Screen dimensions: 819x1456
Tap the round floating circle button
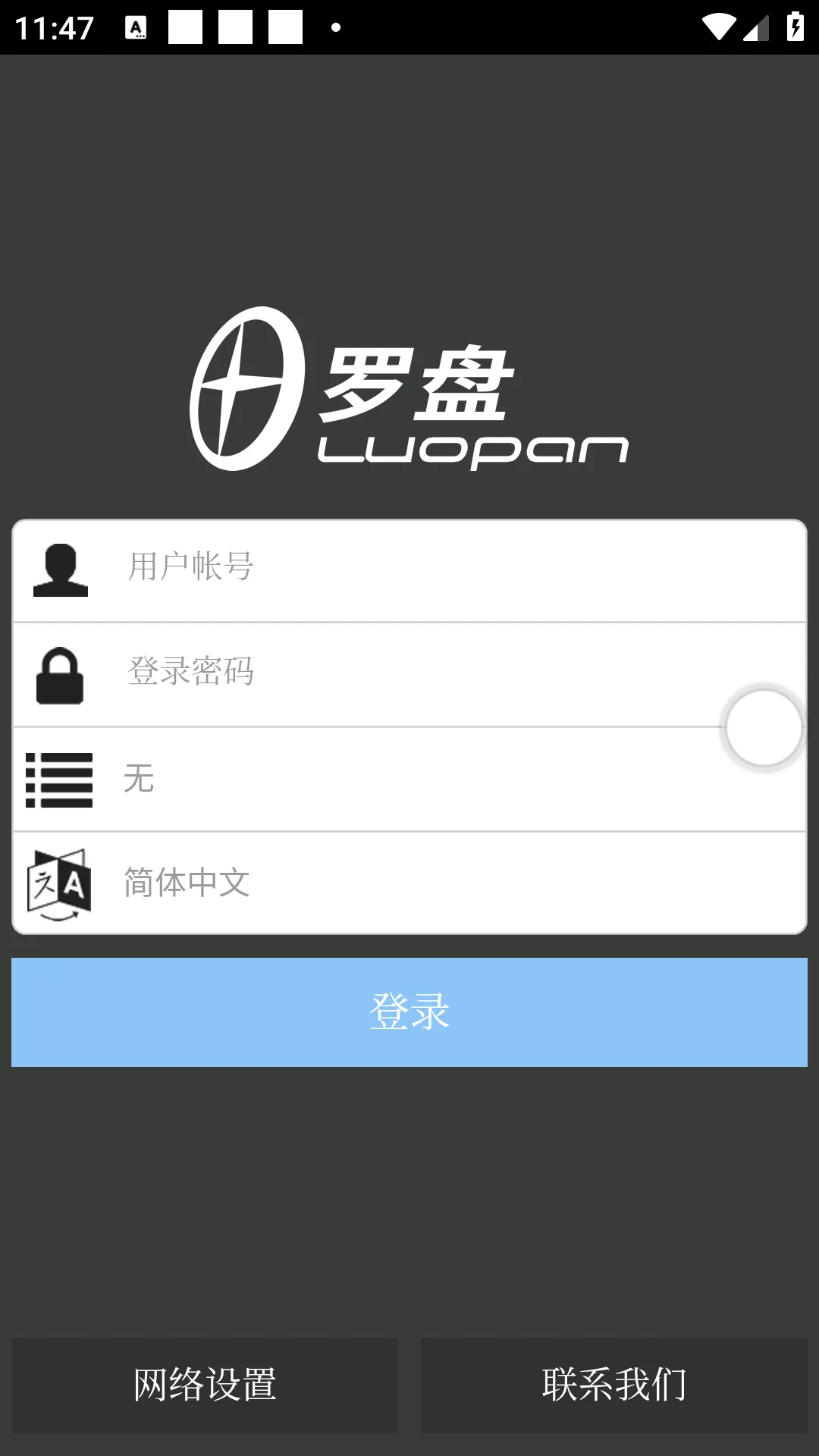pyautogui.click(x=764, y=728)
